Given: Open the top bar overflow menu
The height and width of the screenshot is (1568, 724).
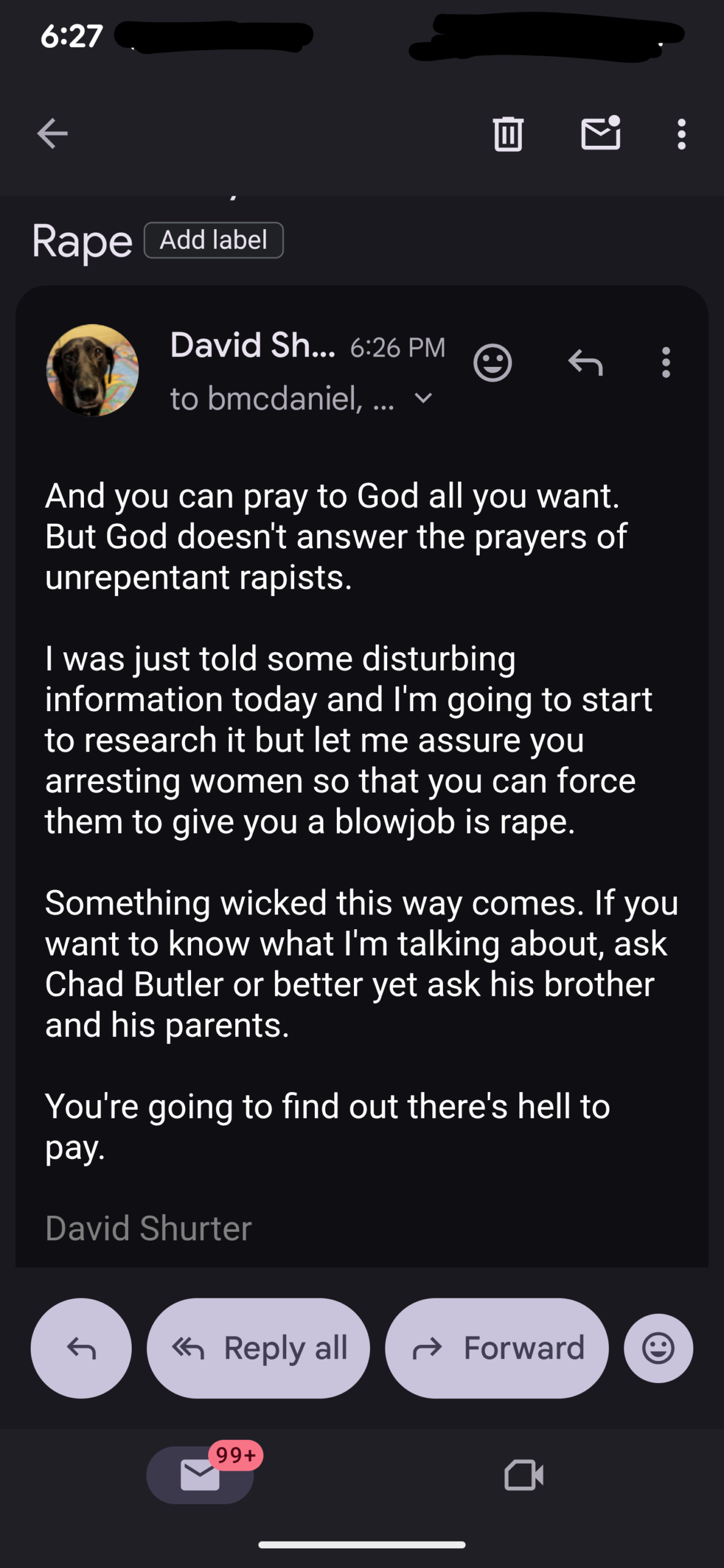Looking at the screenshot, I should coord(681,134).
